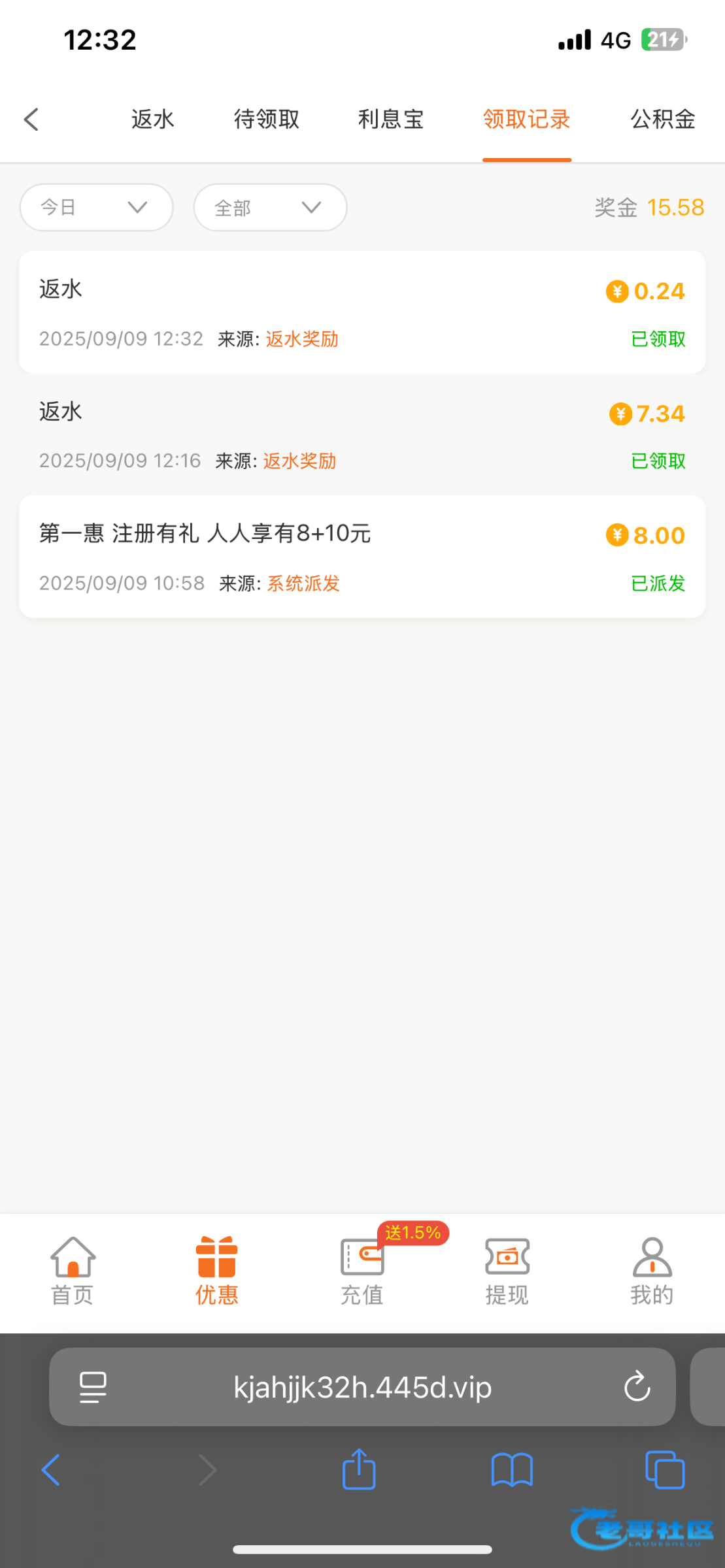Open browser bookmarks
Image resolution: width=725 pixels, height=1568 pixels.
point(512,1470)
